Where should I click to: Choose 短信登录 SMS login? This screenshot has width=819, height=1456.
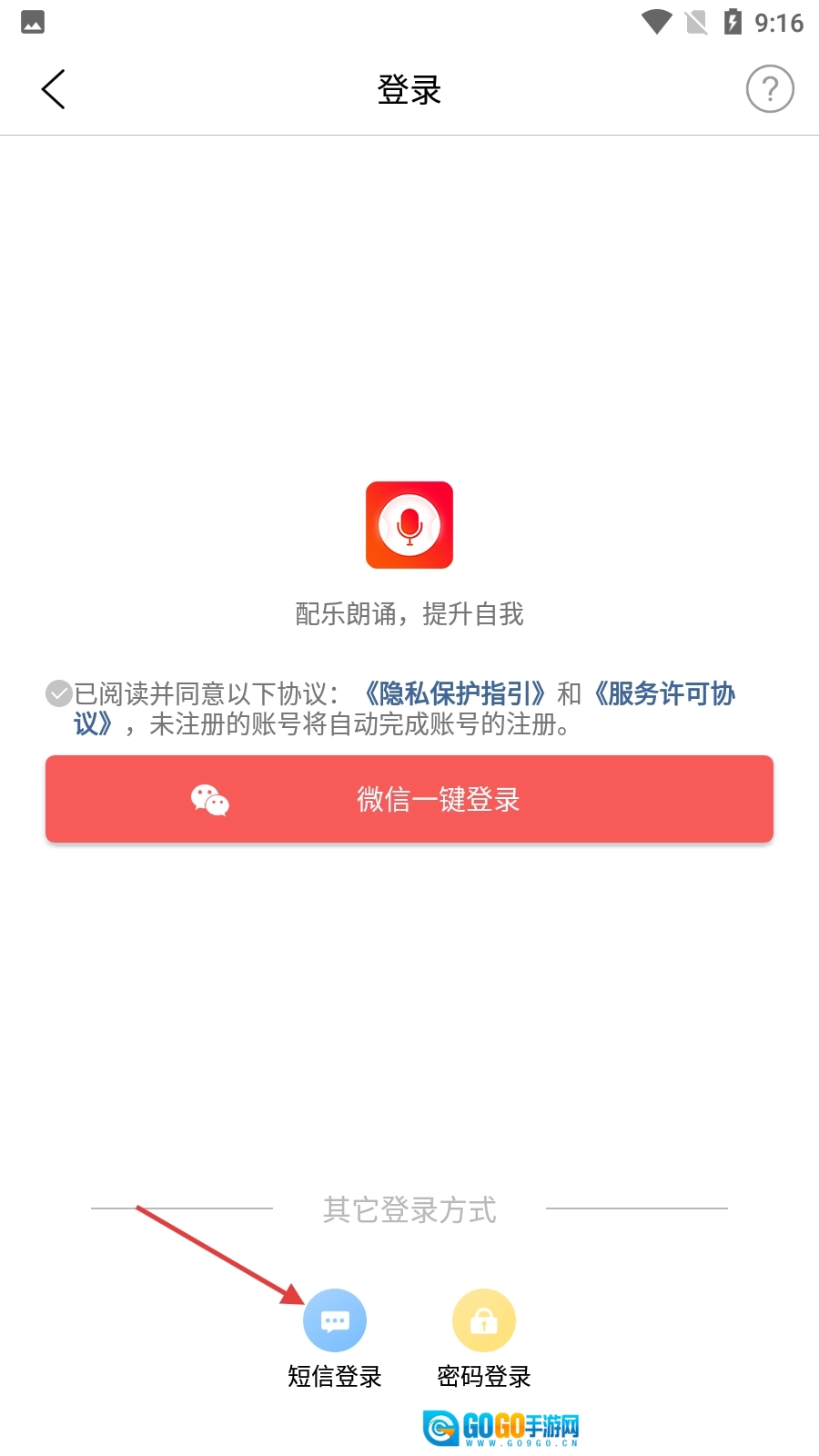tap(335, 1320)
